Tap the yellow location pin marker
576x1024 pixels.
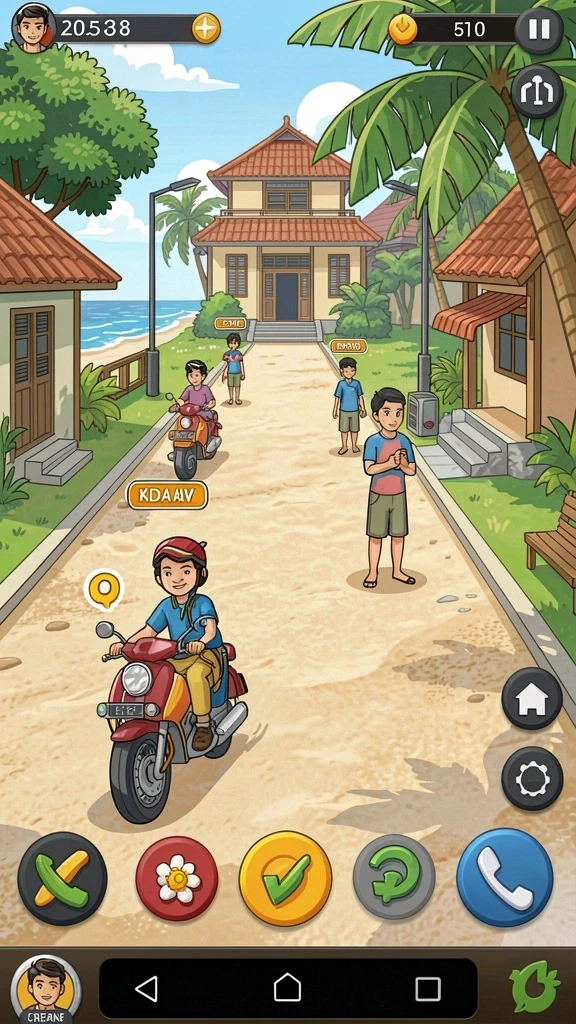103,590
